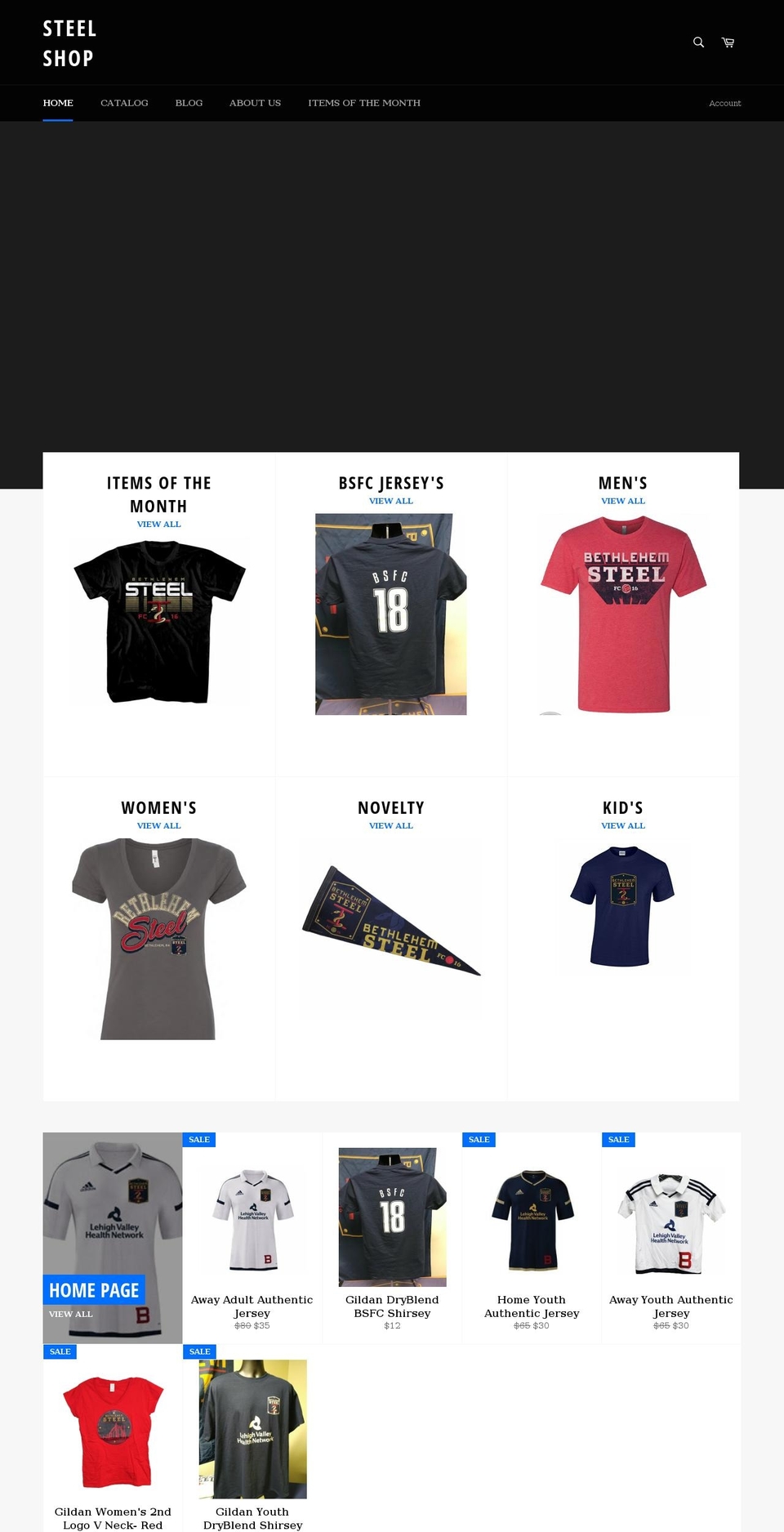Select the Steel Shop logo
The height and width of the screenshot is (1532, 784).
(69, 42)
